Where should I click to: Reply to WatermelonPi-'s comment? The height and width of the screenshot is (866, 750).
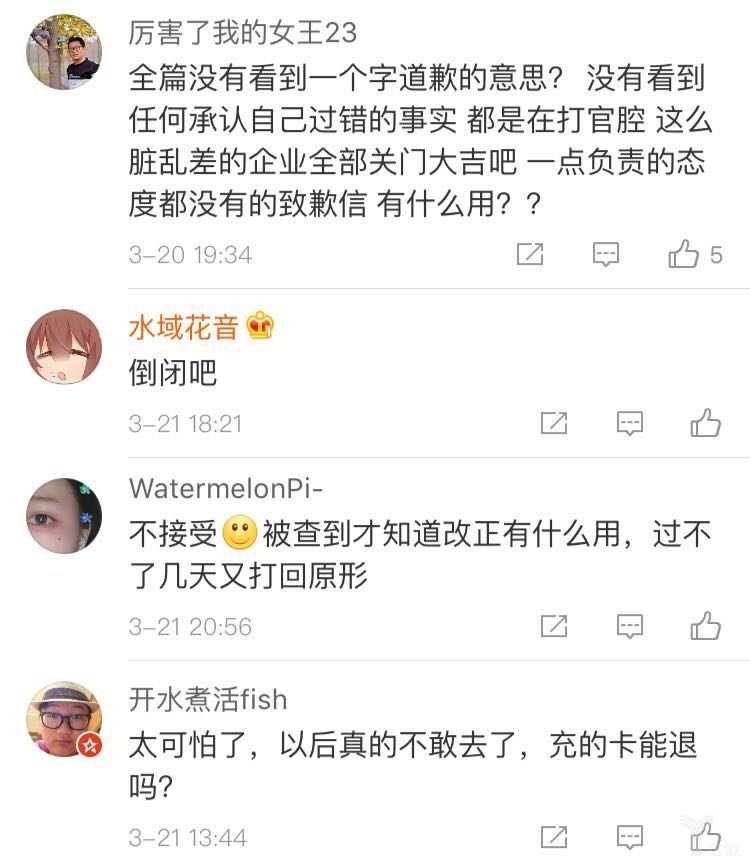point(629,627)
